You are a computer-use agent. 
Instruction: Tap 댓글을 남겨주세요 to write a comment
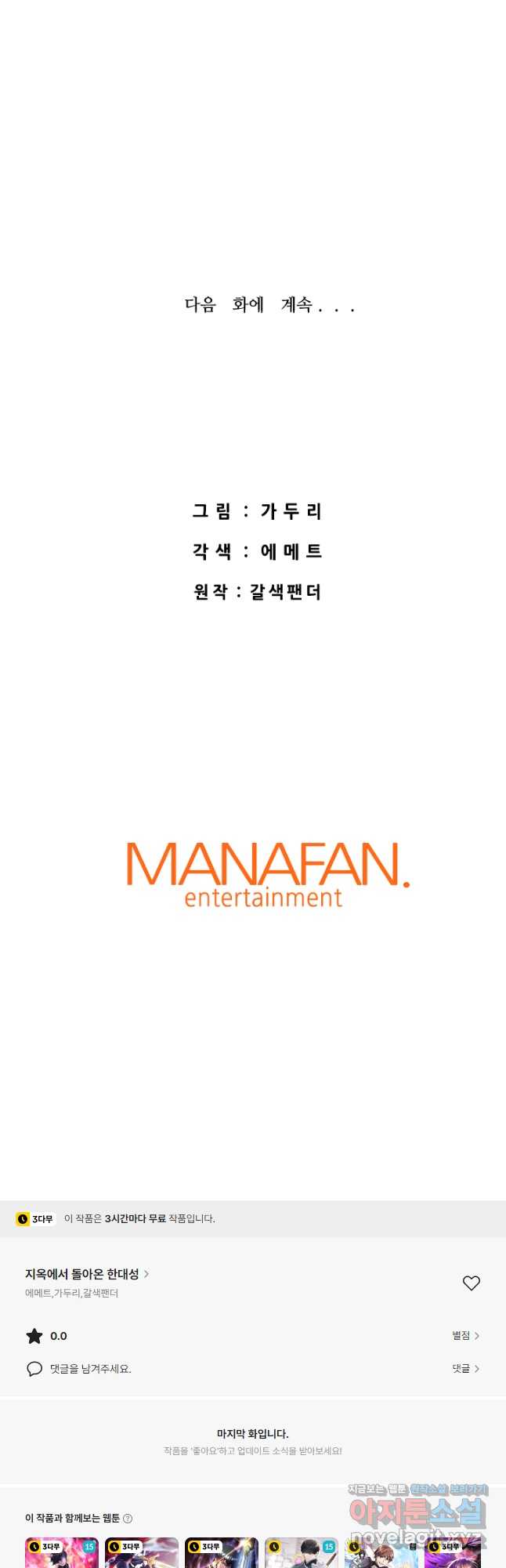(x=90, y=1369)
